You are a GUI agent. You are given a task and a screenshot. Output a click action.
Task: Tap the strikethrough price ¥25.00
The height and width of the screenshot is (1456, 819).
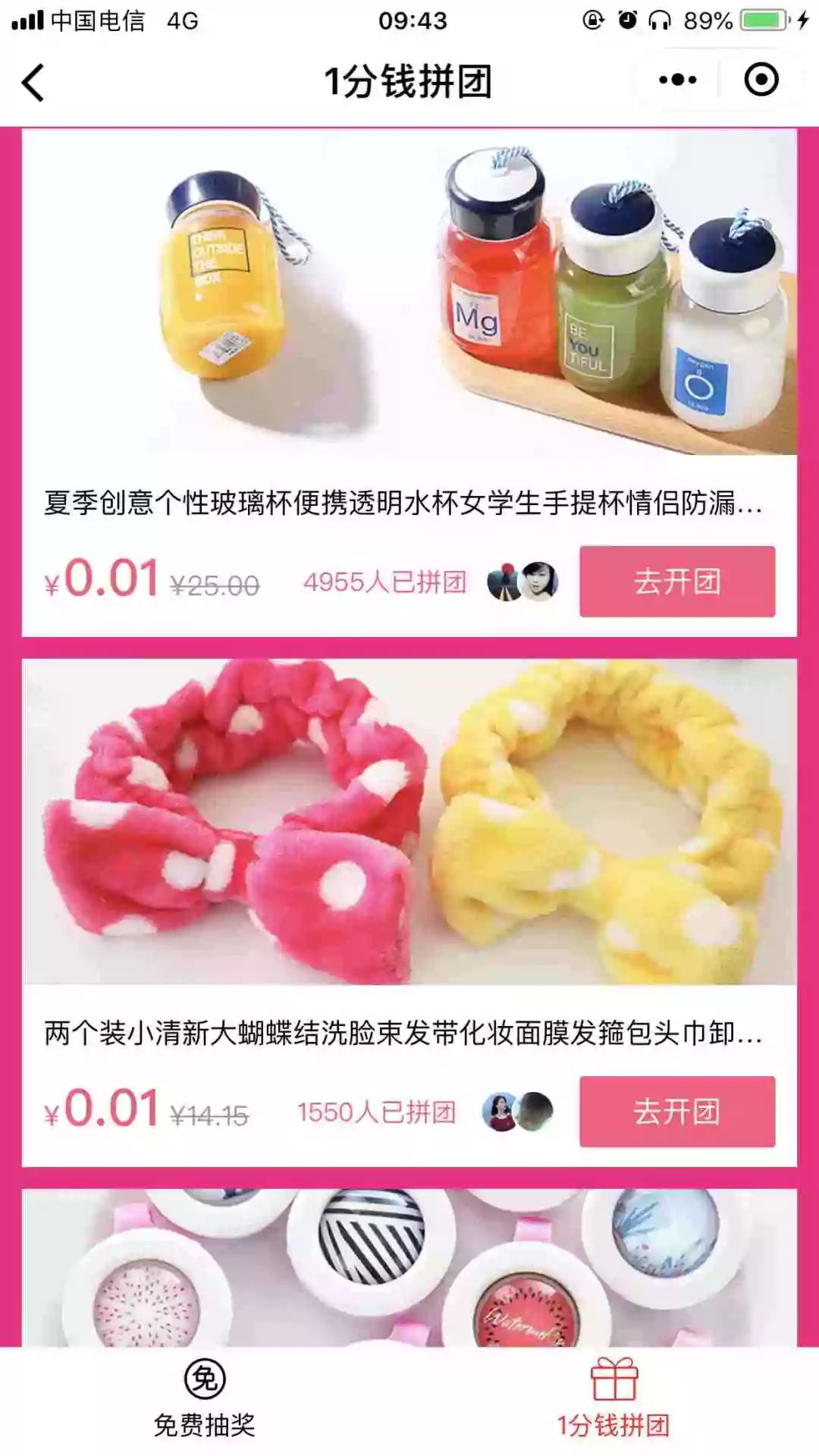tap(215, 584)
